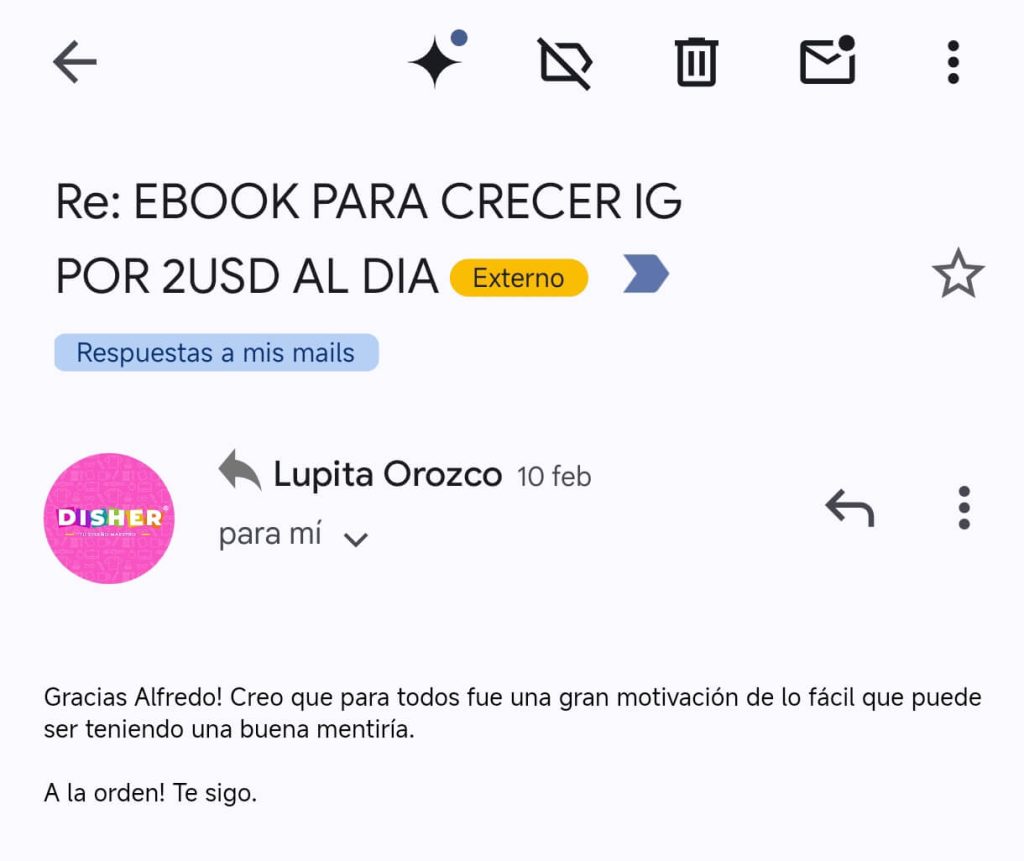
Task: Tap the 'Respuestas a mis mails' label chip
Action: pyautogui.click(x=216, y=353)
